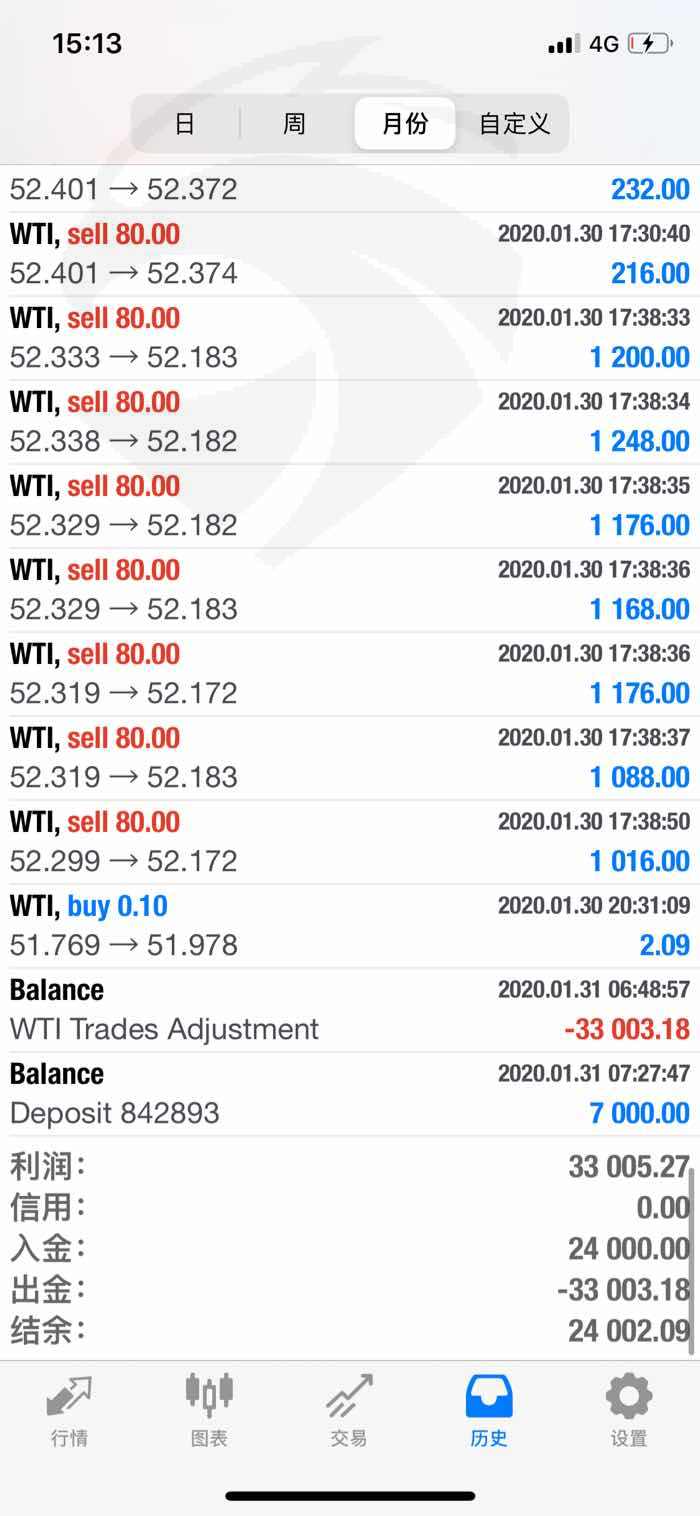
Task: Open the 设置 settings tab
Action: (x=629, y=1410)
